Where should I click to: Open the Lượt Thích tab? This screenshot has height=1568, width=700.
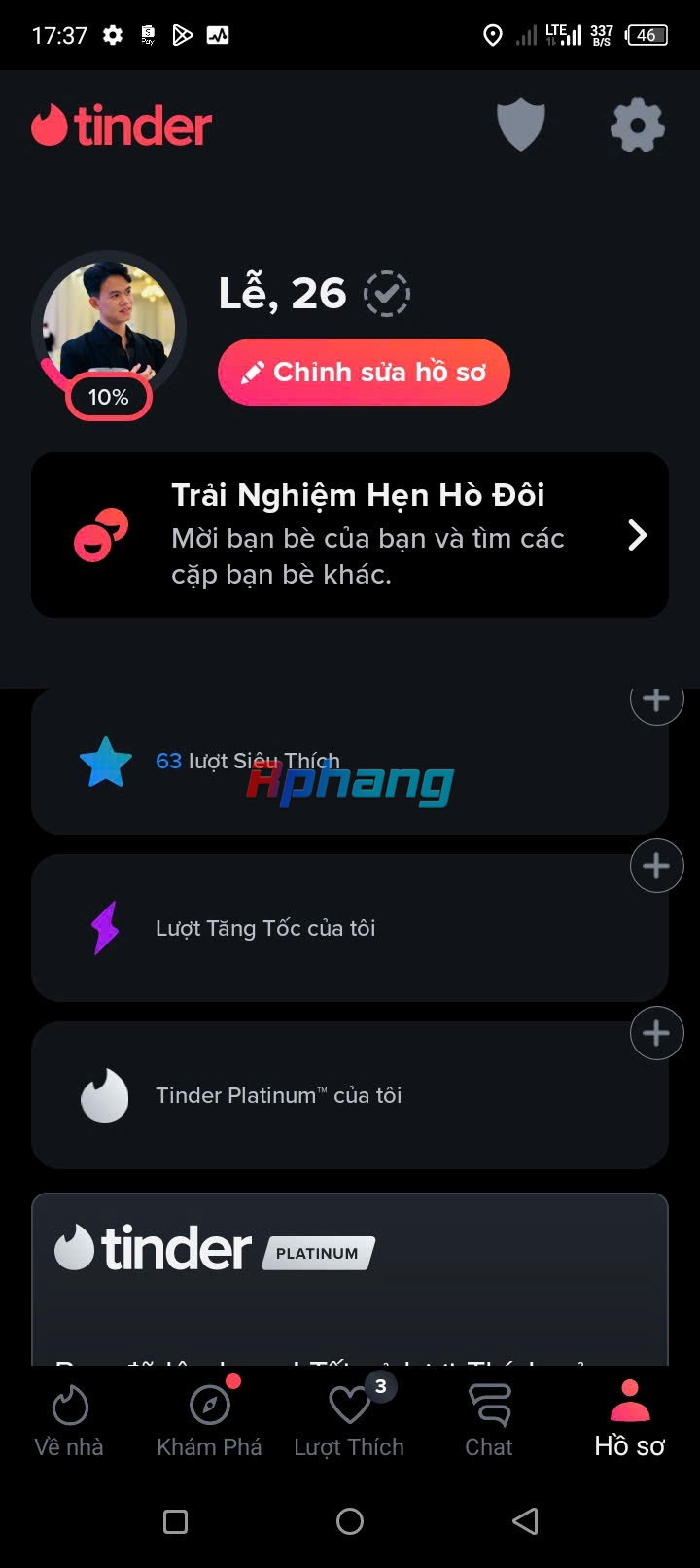pos(349,1422)
